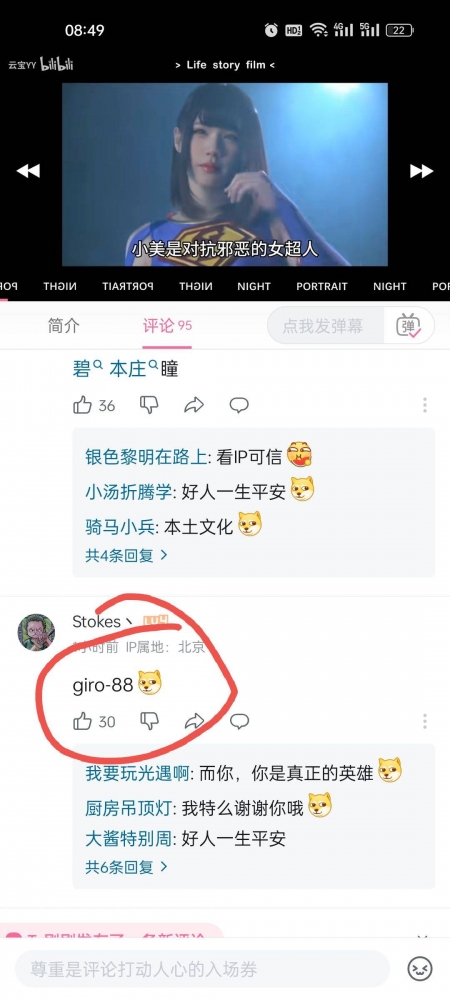Open overflow menu for giro-88 comment

coord(425,721)
